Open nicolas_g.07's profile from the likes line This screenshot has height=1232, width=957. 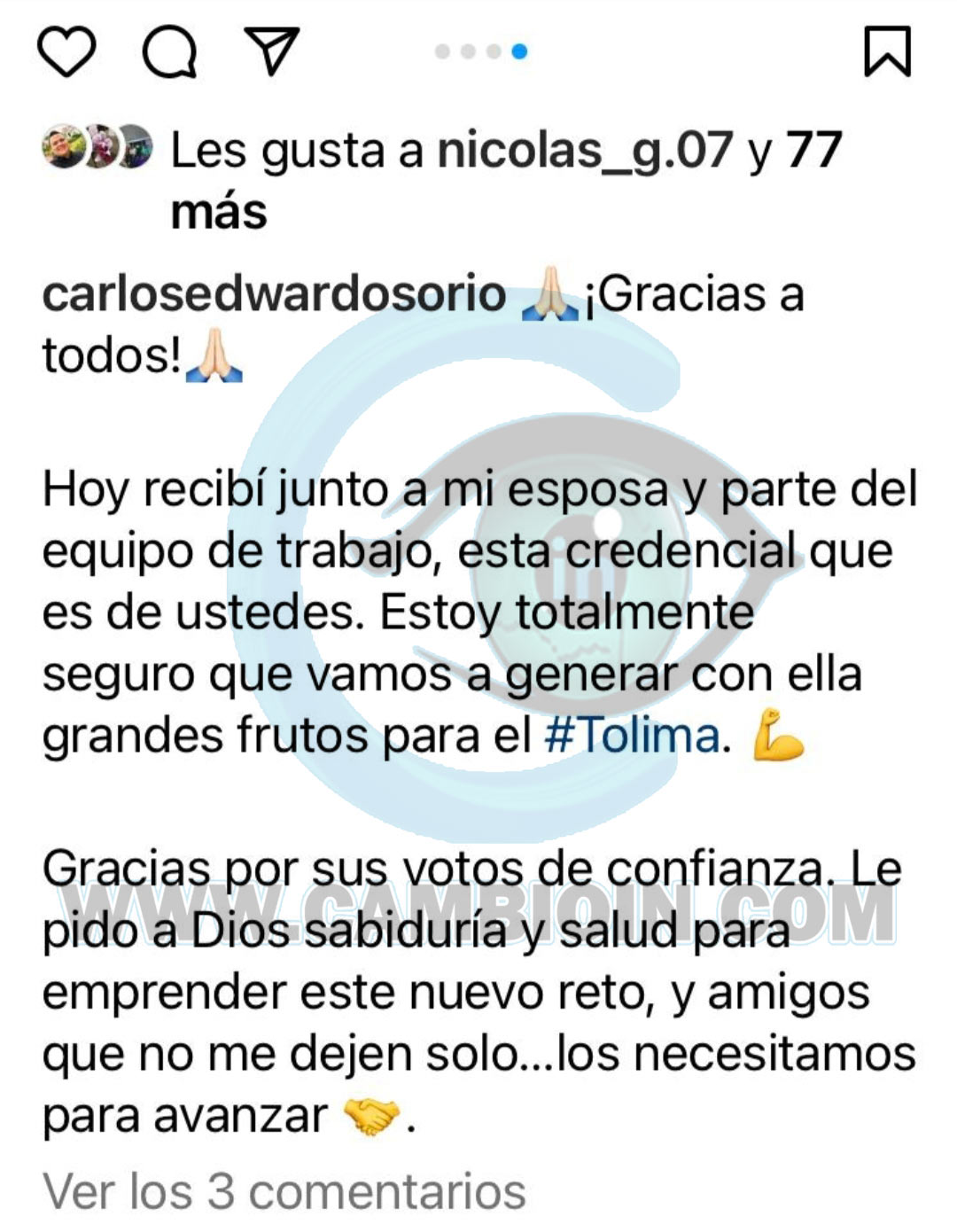point(585,150)
